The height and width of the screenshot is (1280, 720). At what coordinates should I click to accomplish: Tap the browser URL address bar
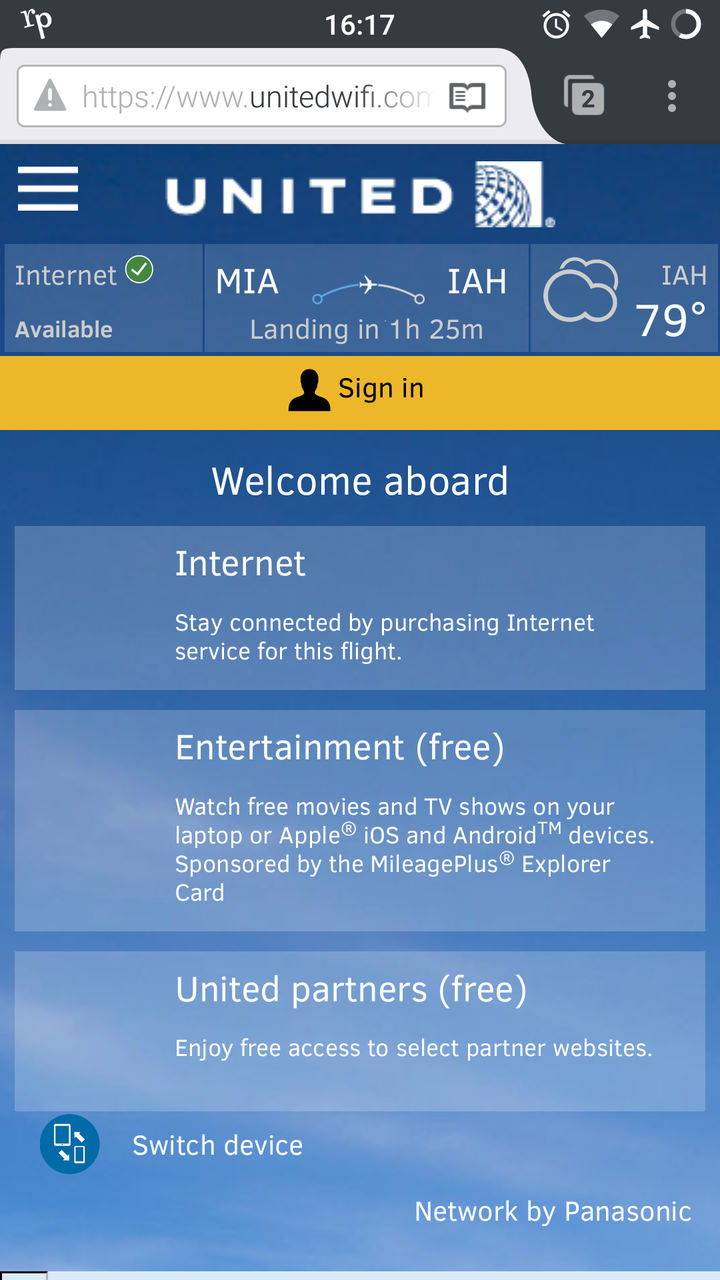[x=255, y=97]
